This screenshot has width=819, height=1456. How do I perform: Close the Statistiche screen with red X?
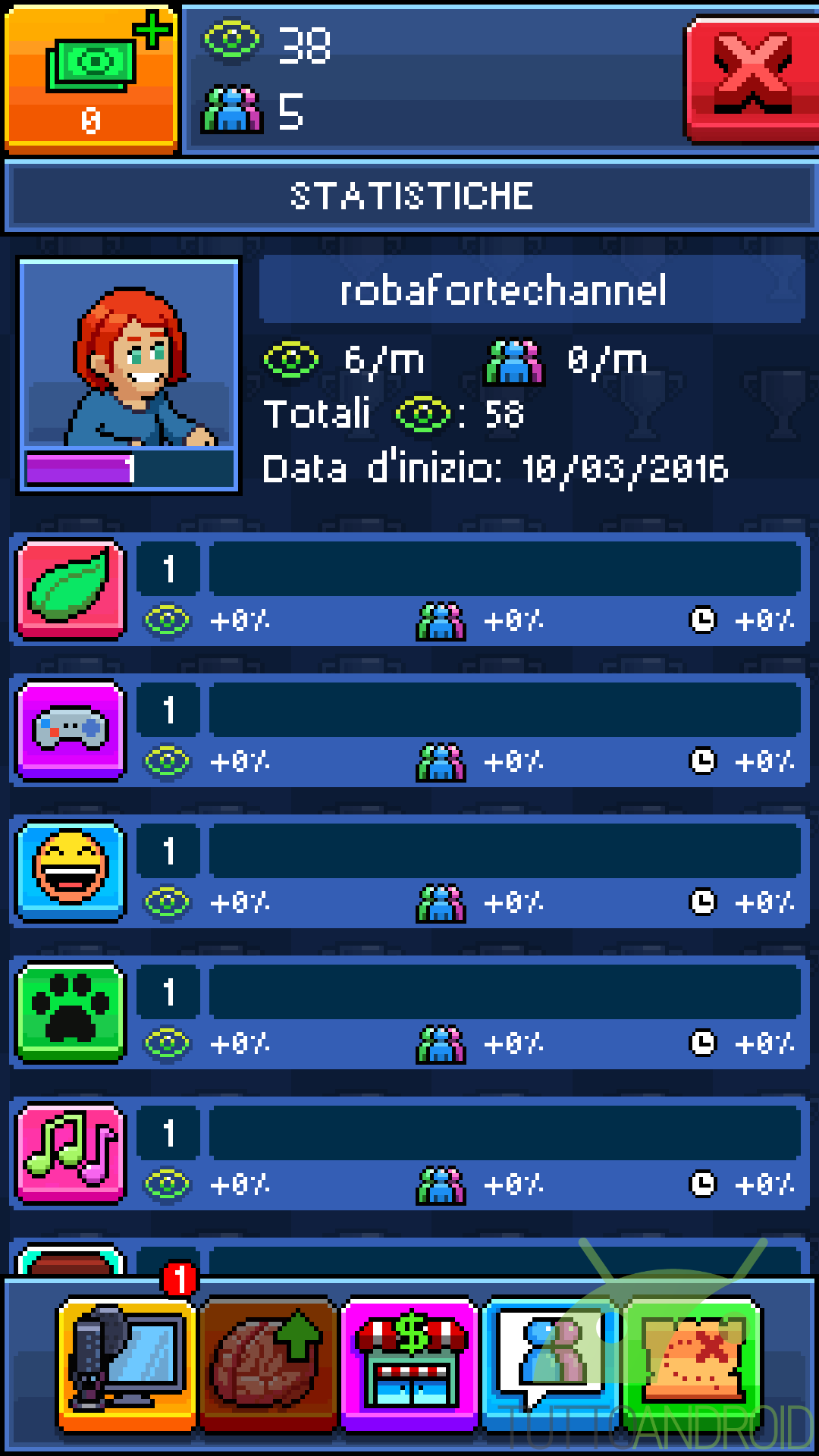click(751, 77)
